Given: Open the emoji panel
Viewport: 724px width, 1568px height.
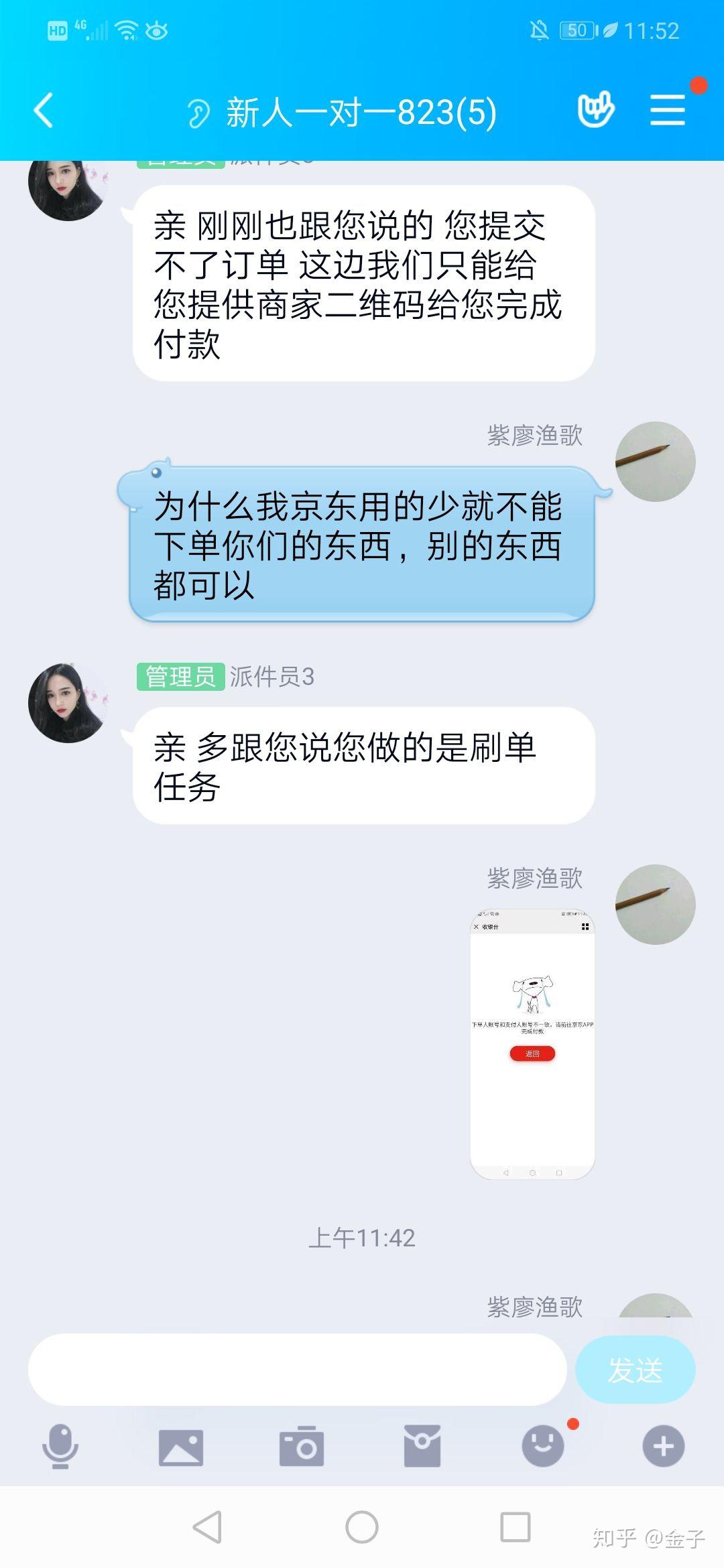Looking at the screenshot, I should pyautogui.click(x=543, y=1446).
